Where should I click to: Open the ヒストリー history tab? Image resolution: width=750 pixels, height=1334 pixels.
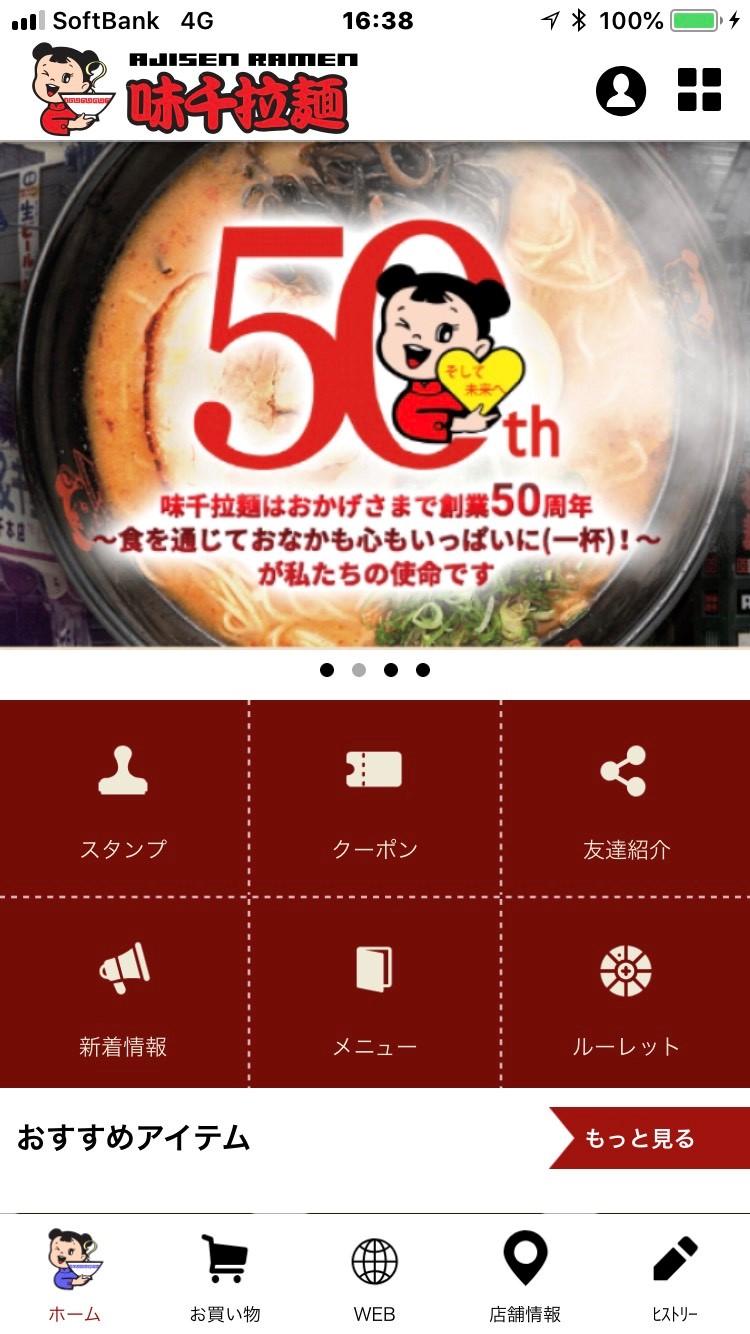coord(675,1275)
